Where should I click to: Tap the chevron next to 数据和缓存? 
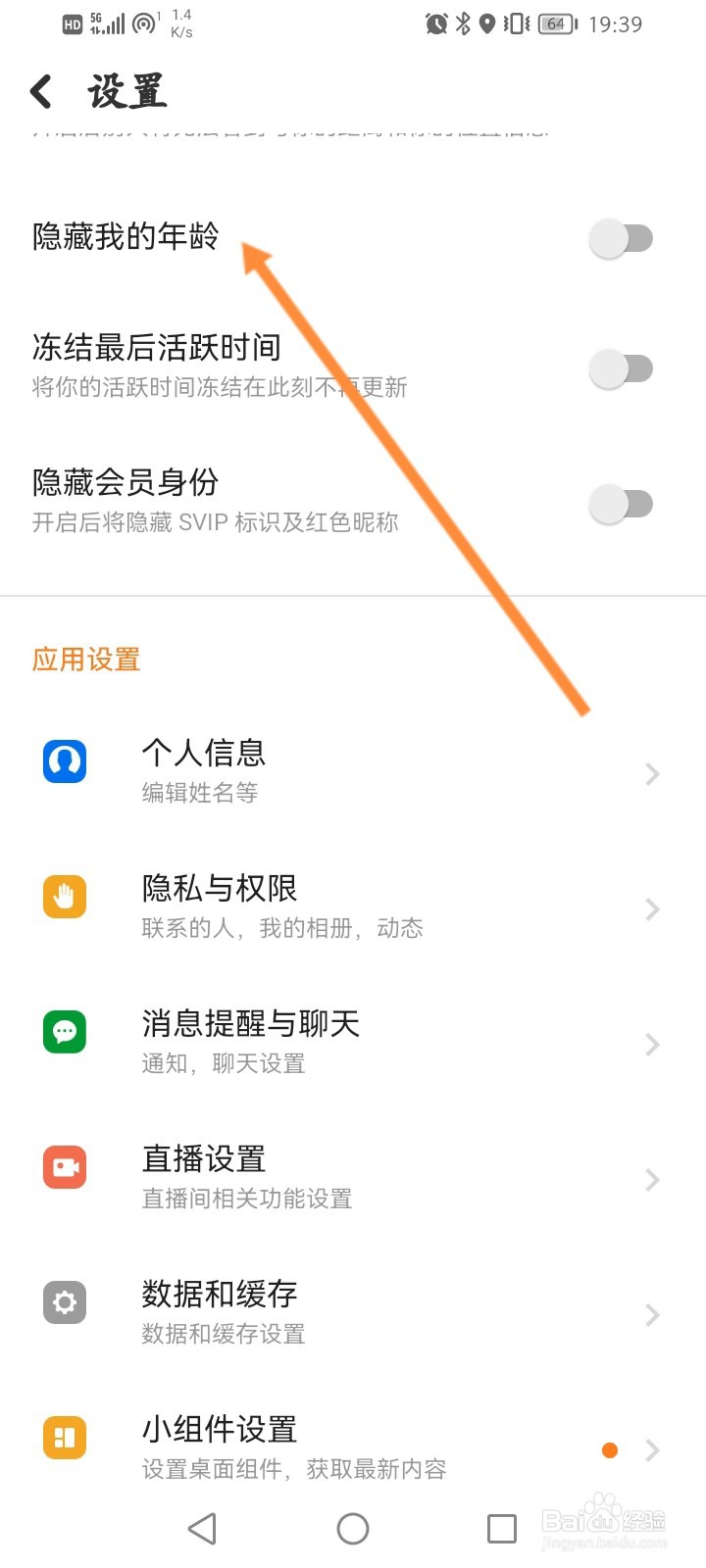[651, 1315]
